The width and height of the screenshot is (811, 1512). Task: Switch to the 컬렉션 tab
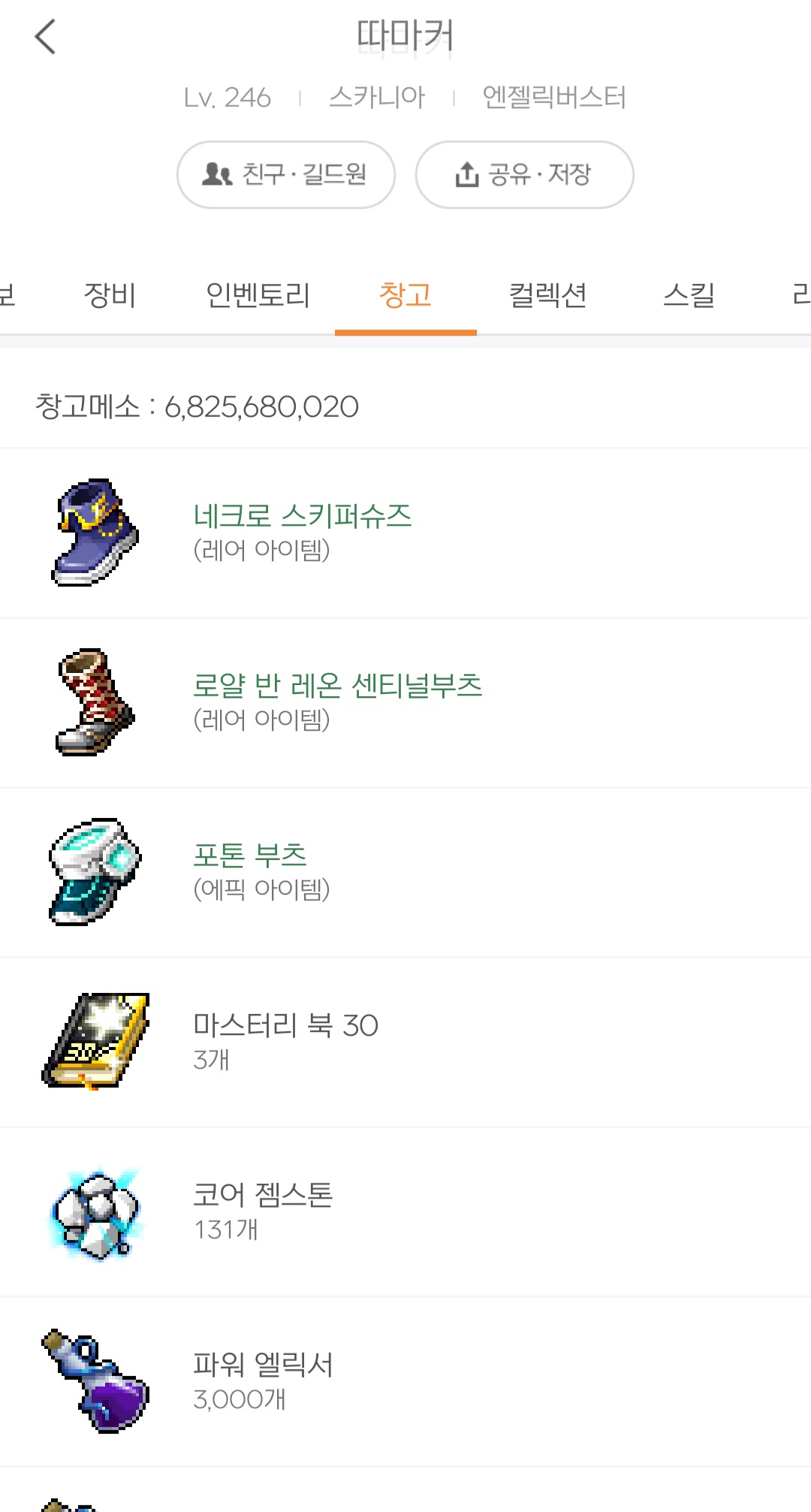point(547,294)
